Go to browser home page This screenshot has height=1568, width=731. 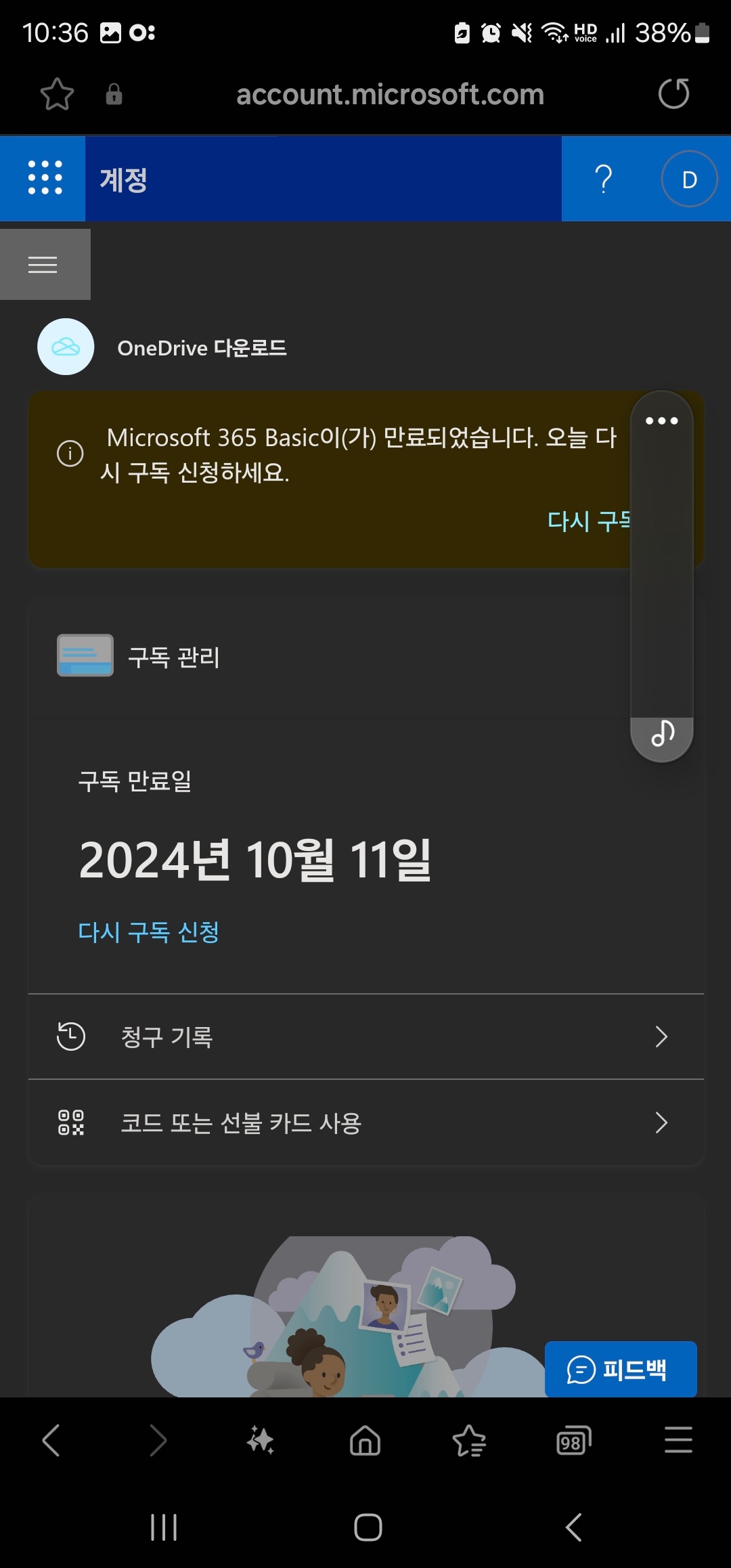pyautogui.click(x=365, y=1440)
